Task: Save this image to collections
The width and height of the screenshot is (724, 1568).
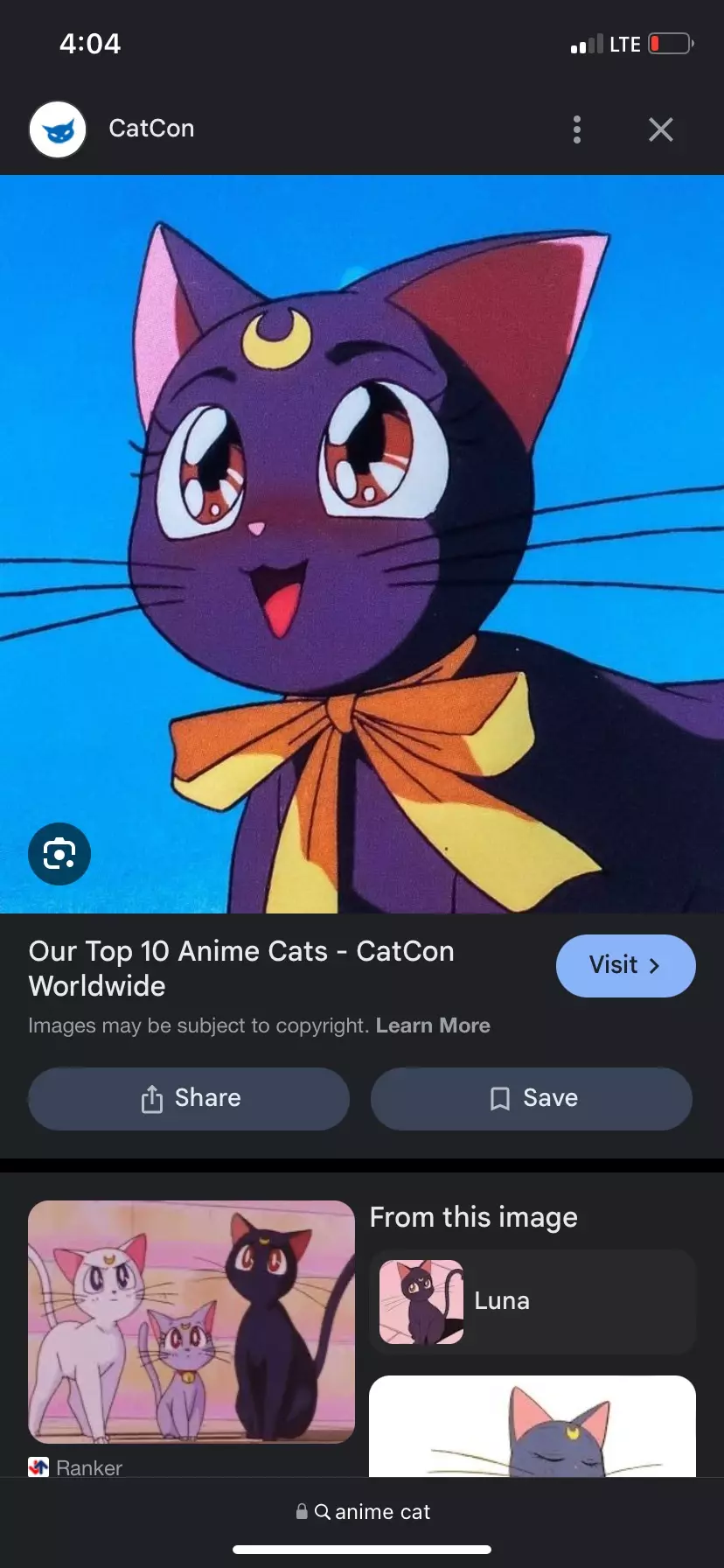Action: tap(532, 1098)
